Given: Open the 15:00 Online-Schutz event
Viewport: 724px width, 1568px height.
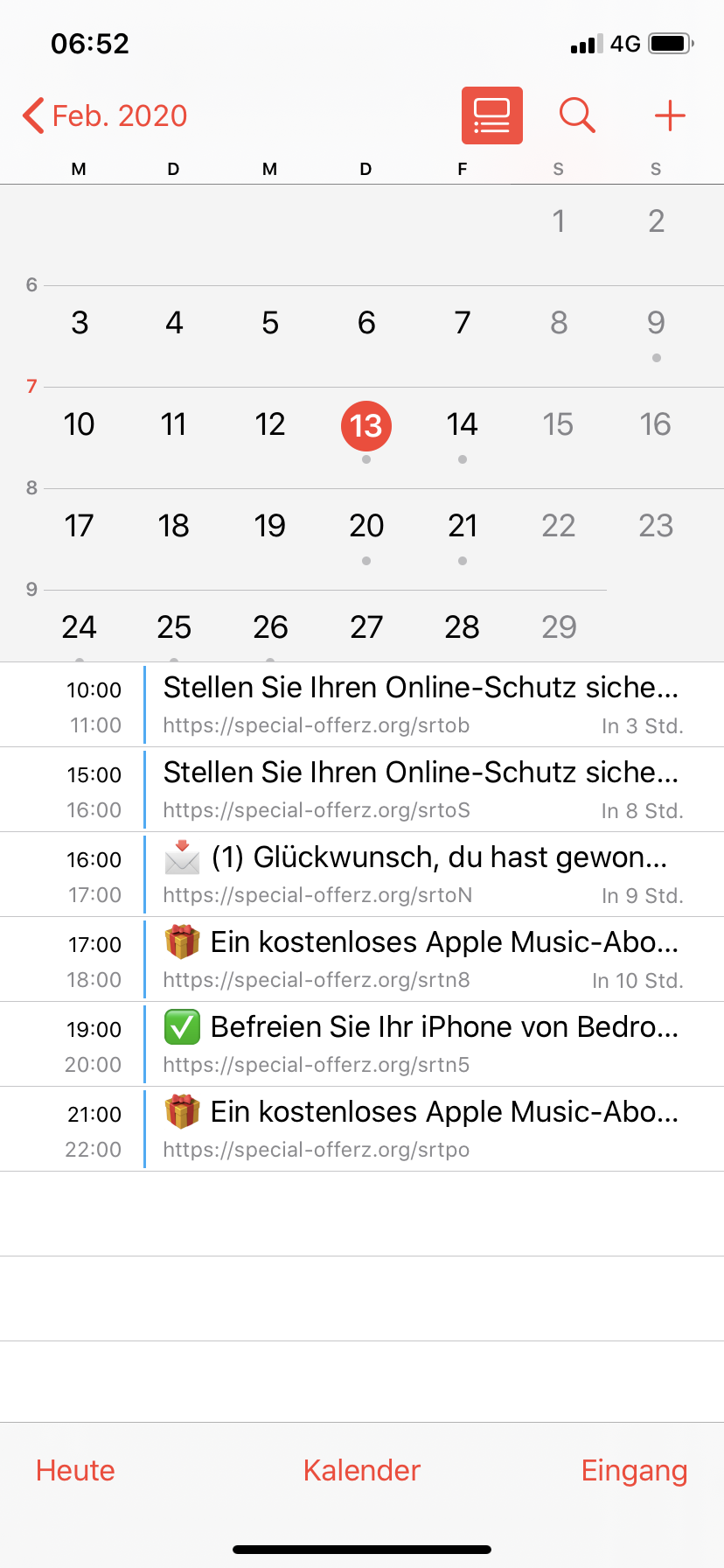Looking at the screenshot, I should point(420,790).
